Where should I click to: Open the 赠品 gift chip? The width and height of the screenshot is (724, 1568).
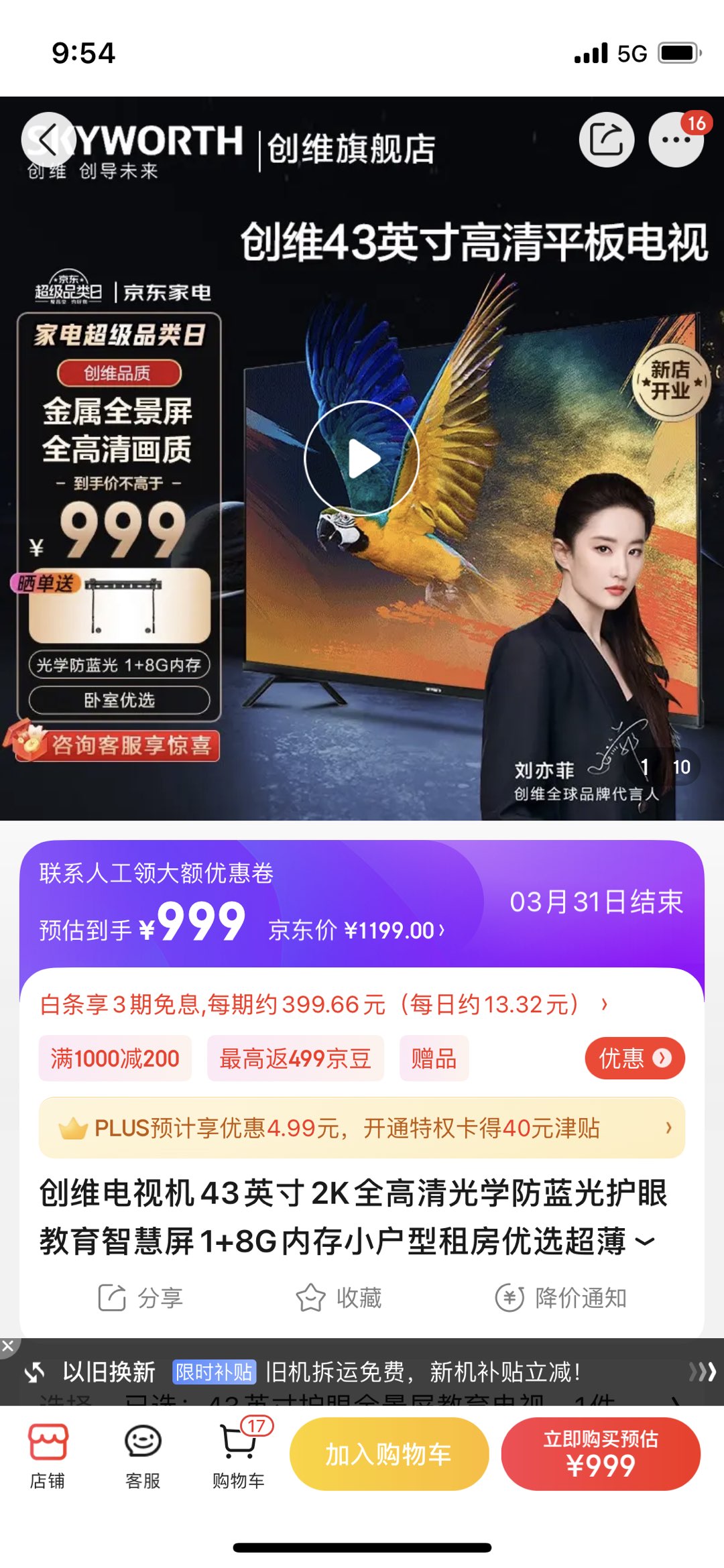pyautogui.click(x=434, y=1059)
